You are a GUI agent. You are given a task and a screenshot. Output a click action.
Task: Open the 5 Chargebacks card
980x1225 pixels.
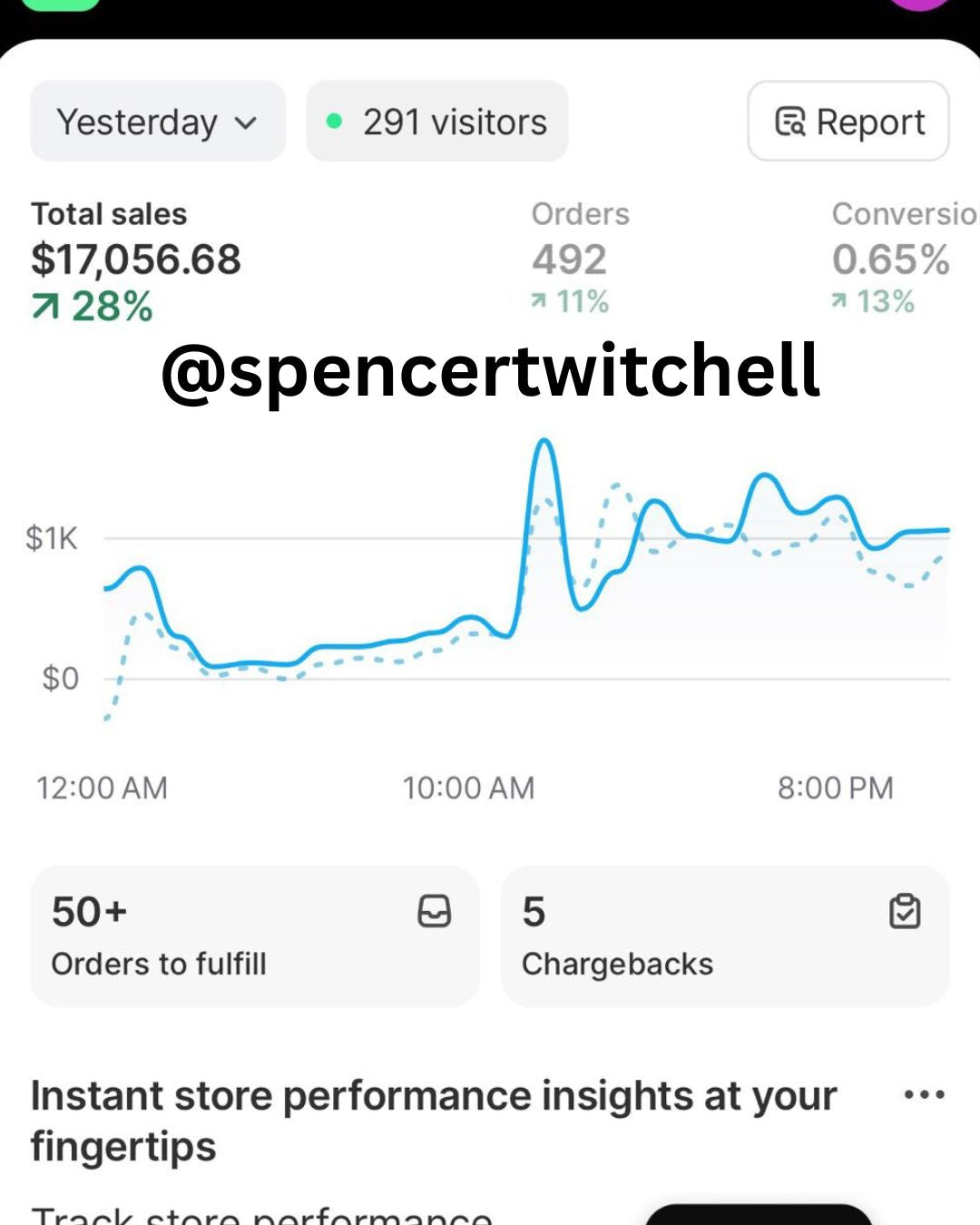point(724,936)
